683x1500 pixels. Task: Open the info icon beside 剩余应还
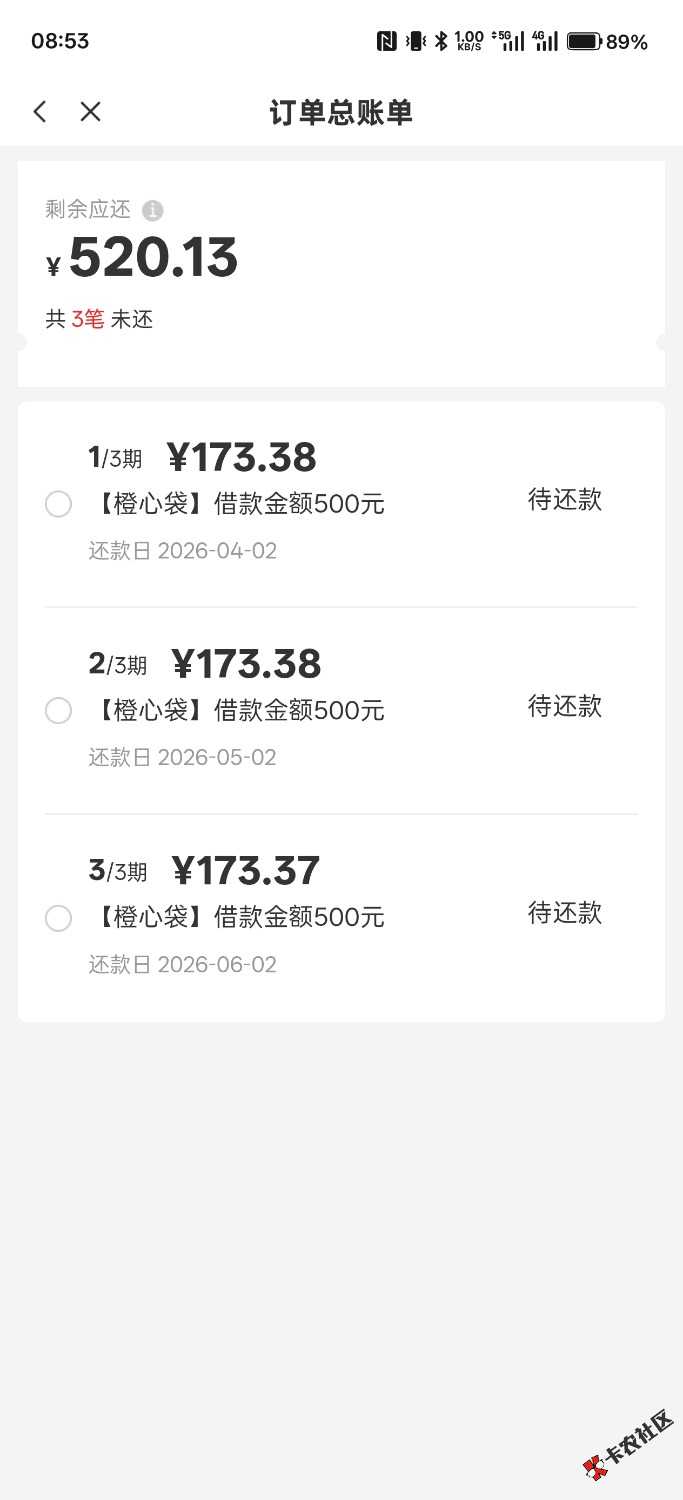tap(152, 210)
